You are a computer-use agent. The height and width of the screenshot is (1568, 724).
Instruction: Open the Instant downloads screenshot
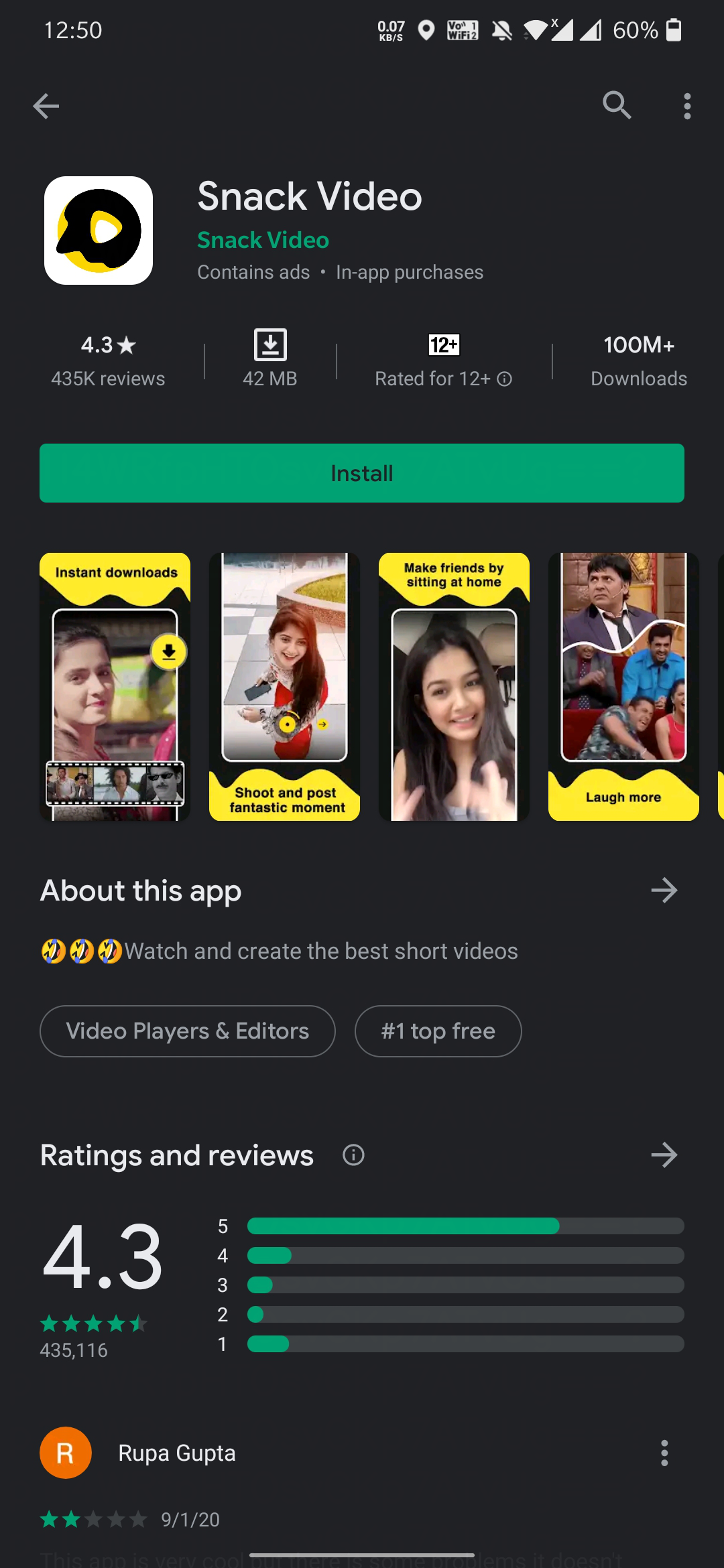pos(115,687)
